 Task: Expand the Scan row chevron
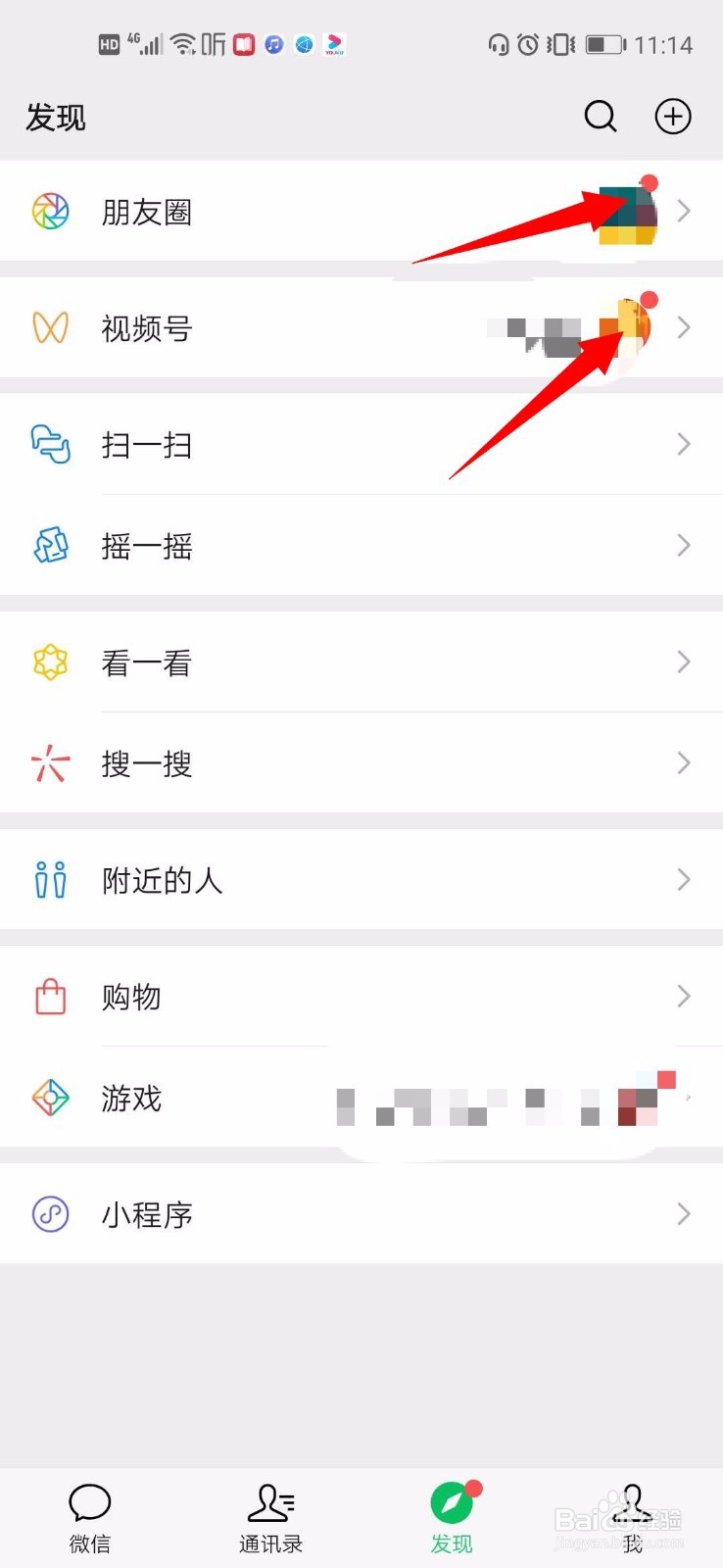click(684, 445)
